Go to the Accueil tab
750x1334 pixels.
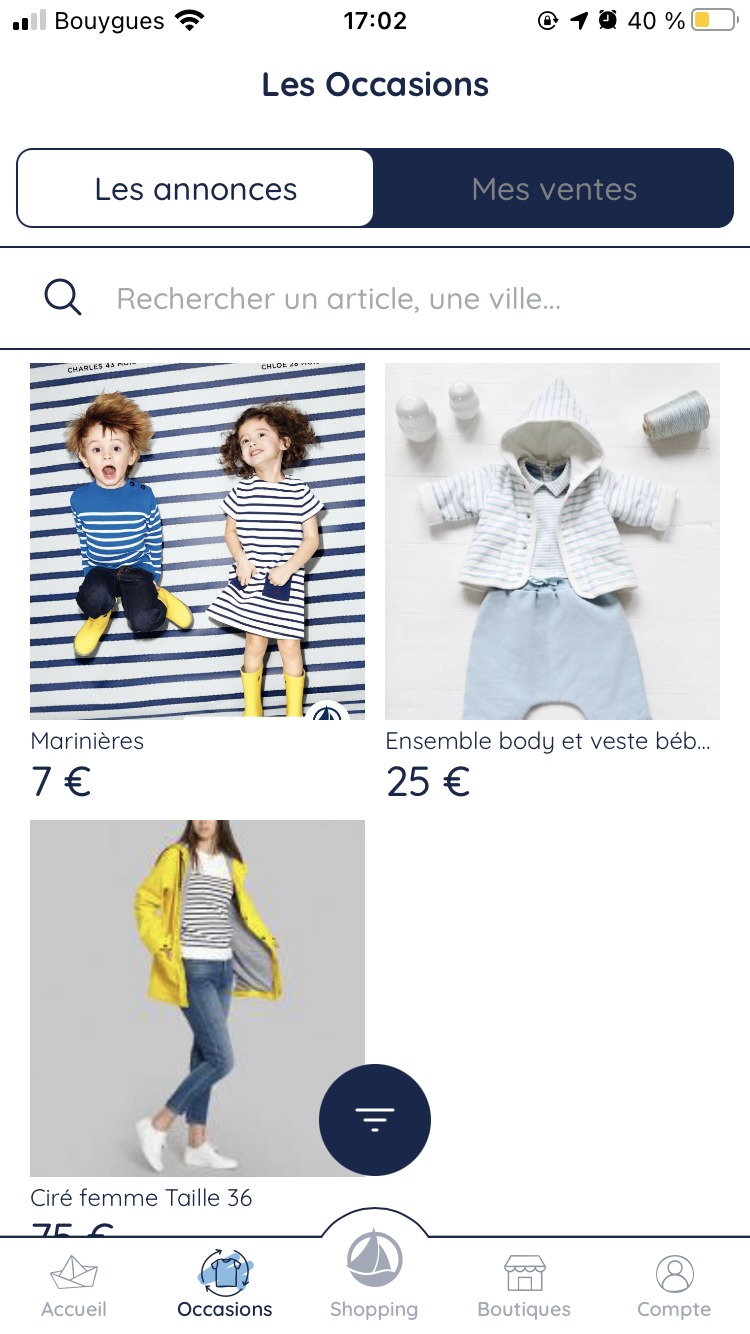click(74, 1287)
